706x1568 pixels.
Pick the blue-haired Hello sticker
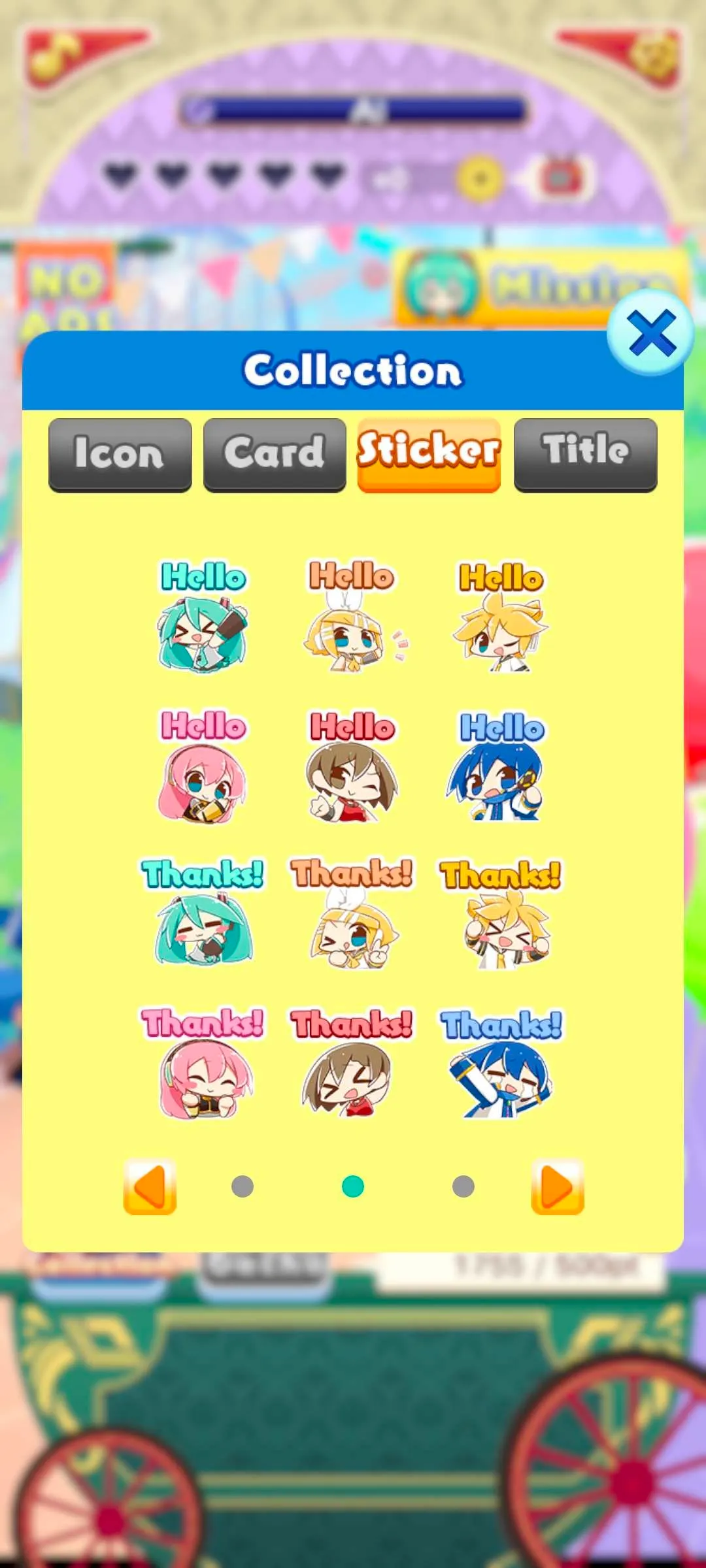pyautogui.click(x=500, y=766)
